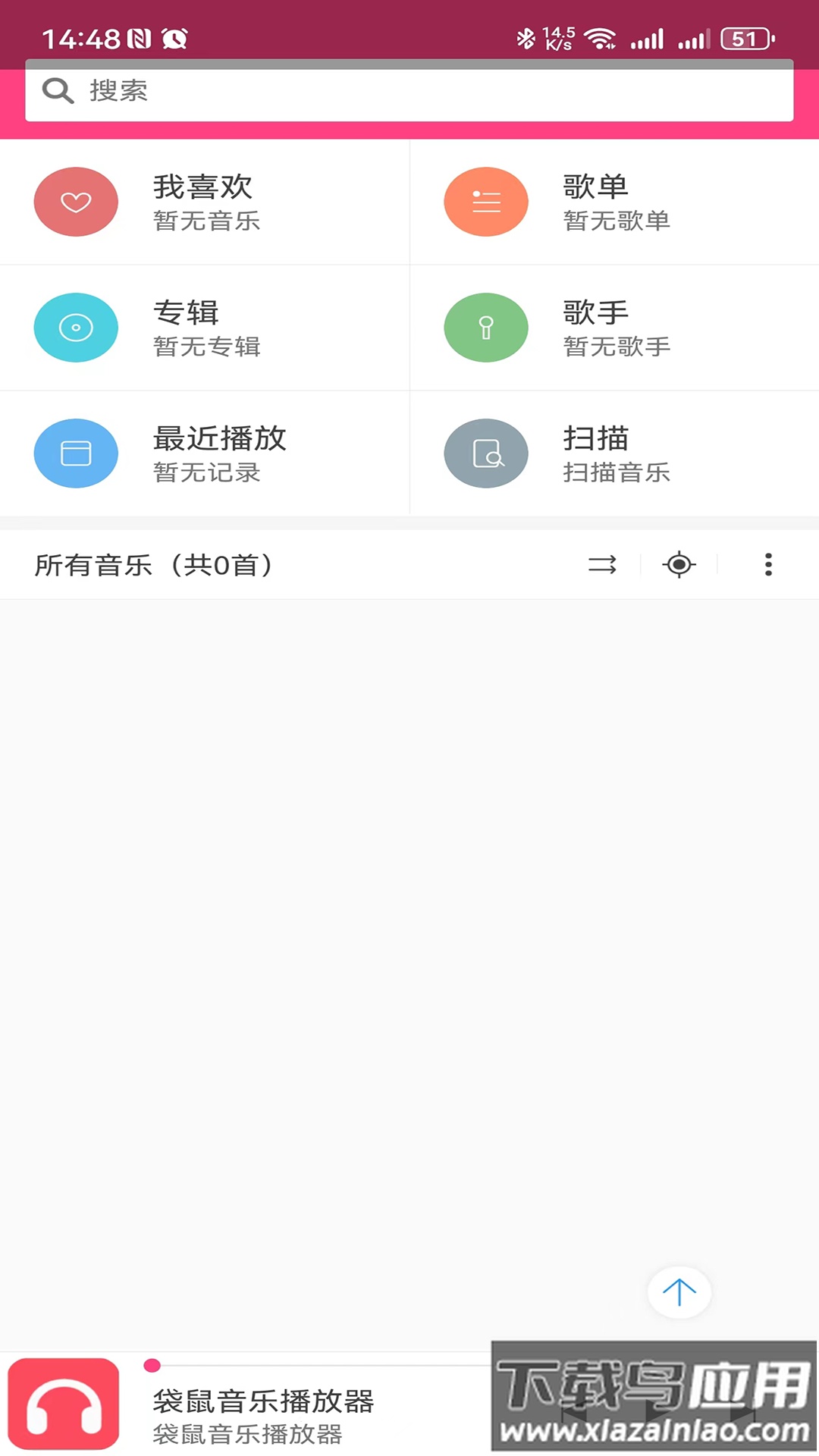Open 最近播放 recently played
This screenshot has height=1456, width=819.
coord(205,453)
